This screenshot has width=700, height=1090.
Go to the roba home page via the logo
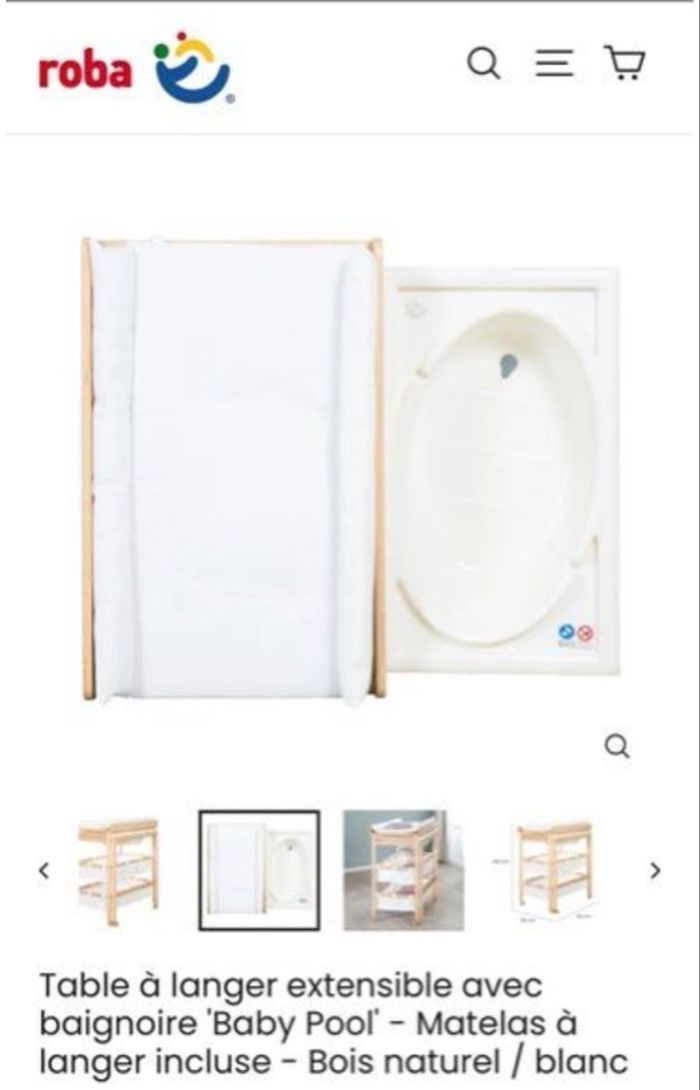click(136, 68)
